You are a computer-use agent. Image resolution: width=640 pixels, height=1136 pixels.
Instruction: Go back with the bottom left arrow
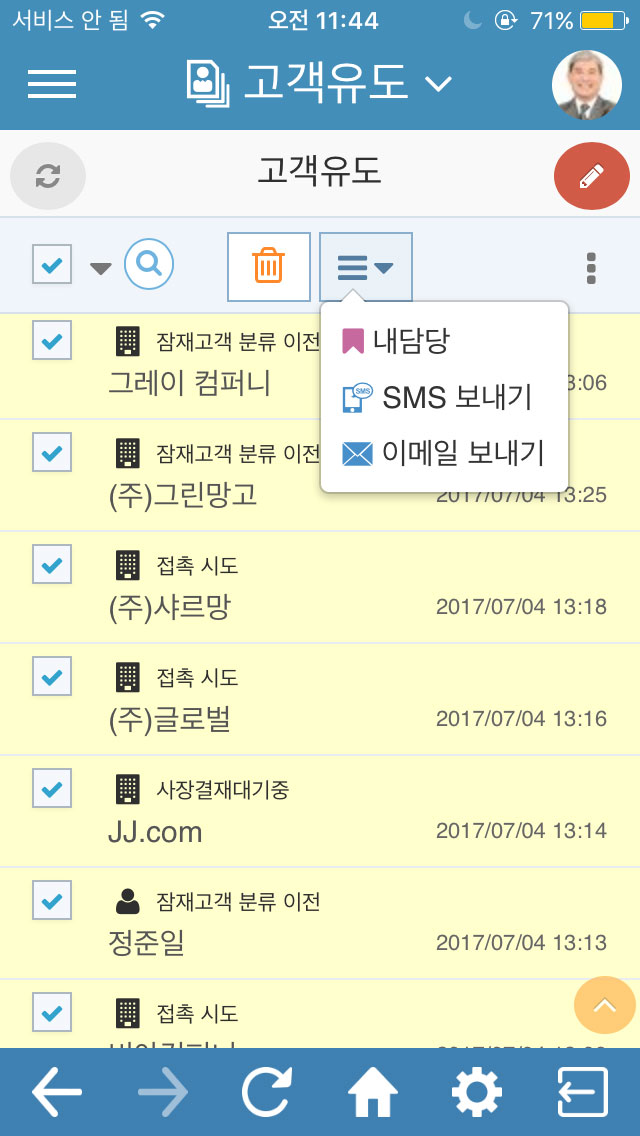click(58, 1092)
